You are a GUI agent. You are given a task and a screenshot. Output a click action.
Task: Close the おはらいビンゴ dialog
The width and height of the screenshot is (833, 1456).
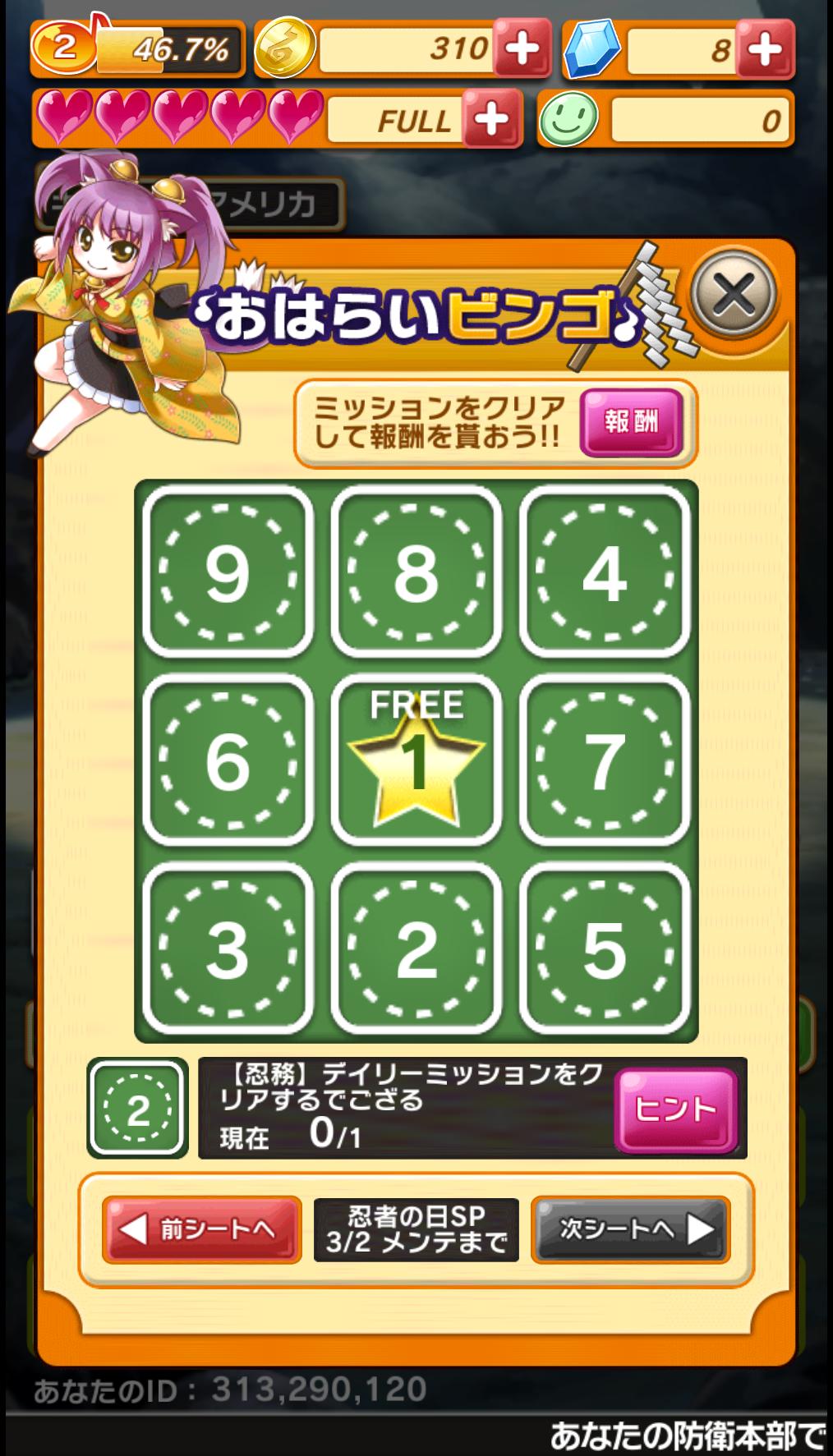click(x=734, y=293)
